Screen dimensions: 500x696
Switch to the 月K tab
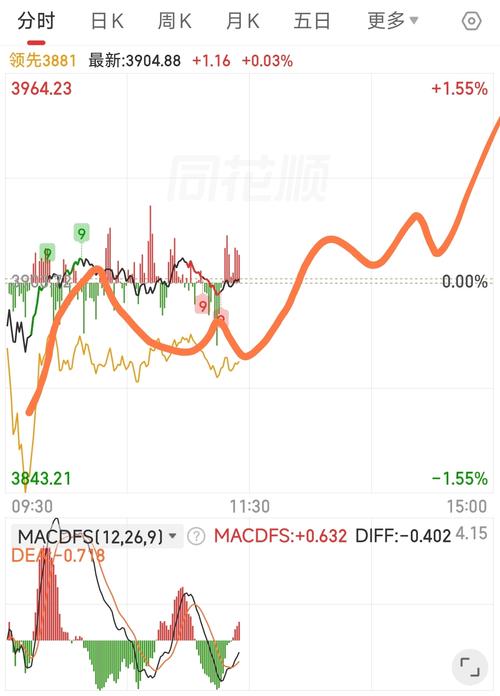pos(242,21)
